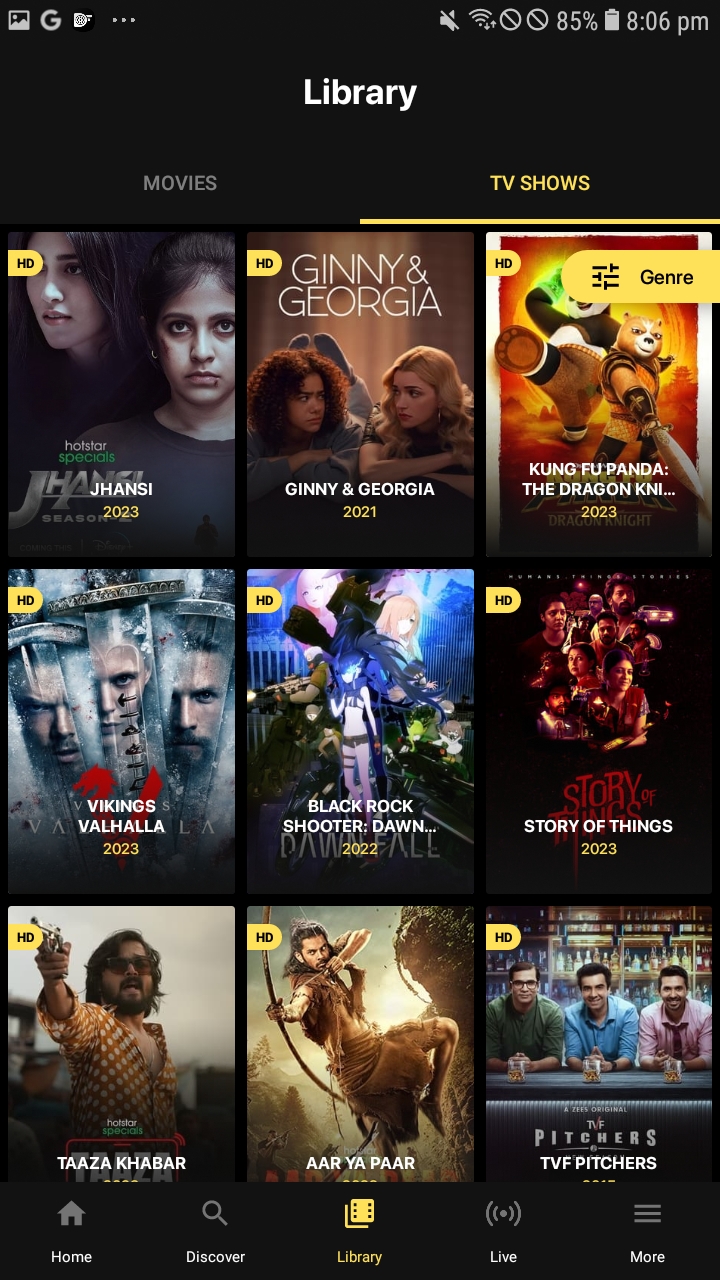Open Kung Fu Panda: The Dragon Knight
This screenshot has height=1280, width=720.
pyautogui.click(x=598, y=420)
